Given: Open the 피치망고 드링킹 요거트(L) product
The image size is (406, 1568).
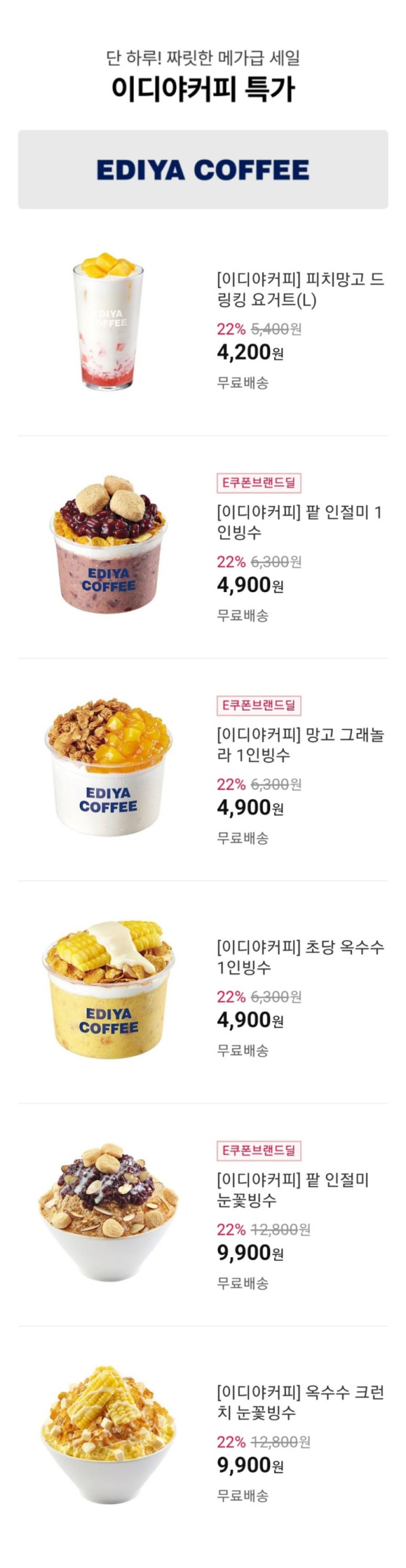Looking at the screenshot, I should coord(300,289).
